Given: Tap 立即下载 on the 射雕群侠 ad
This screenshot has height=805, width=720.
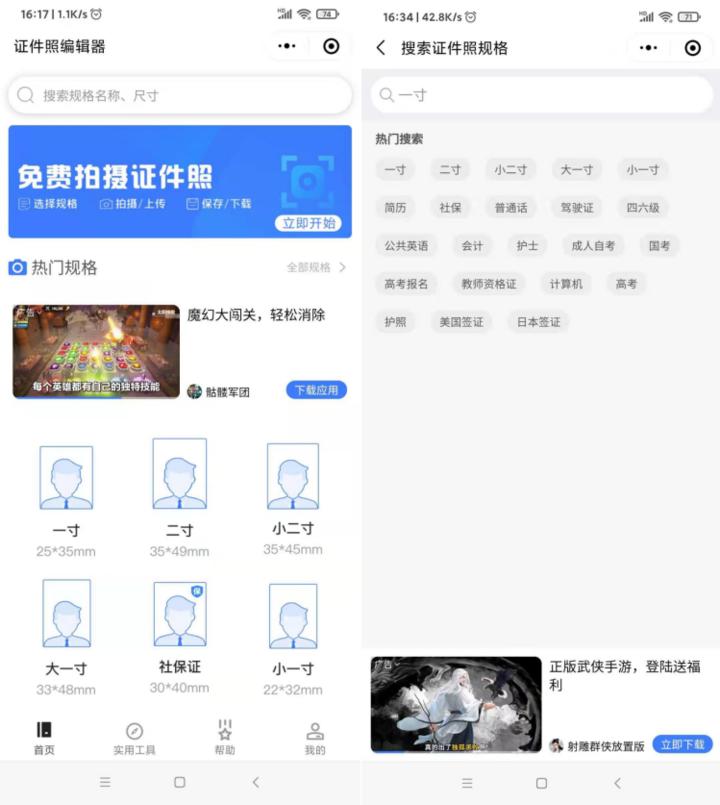Looking at the screenshot, I should tap(683, 746).
